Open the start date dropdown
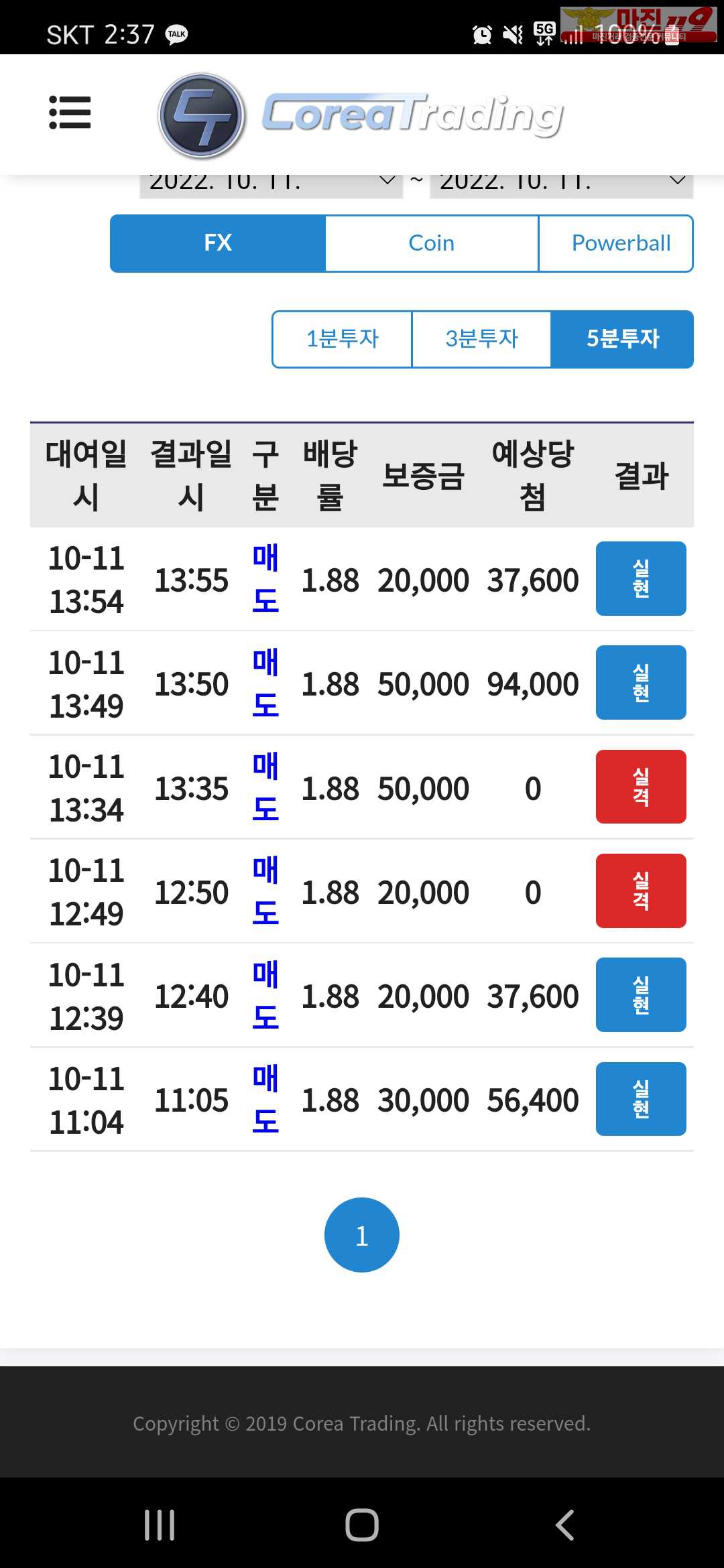Viewport: 724px width, 1568px height. pos(271,186)
